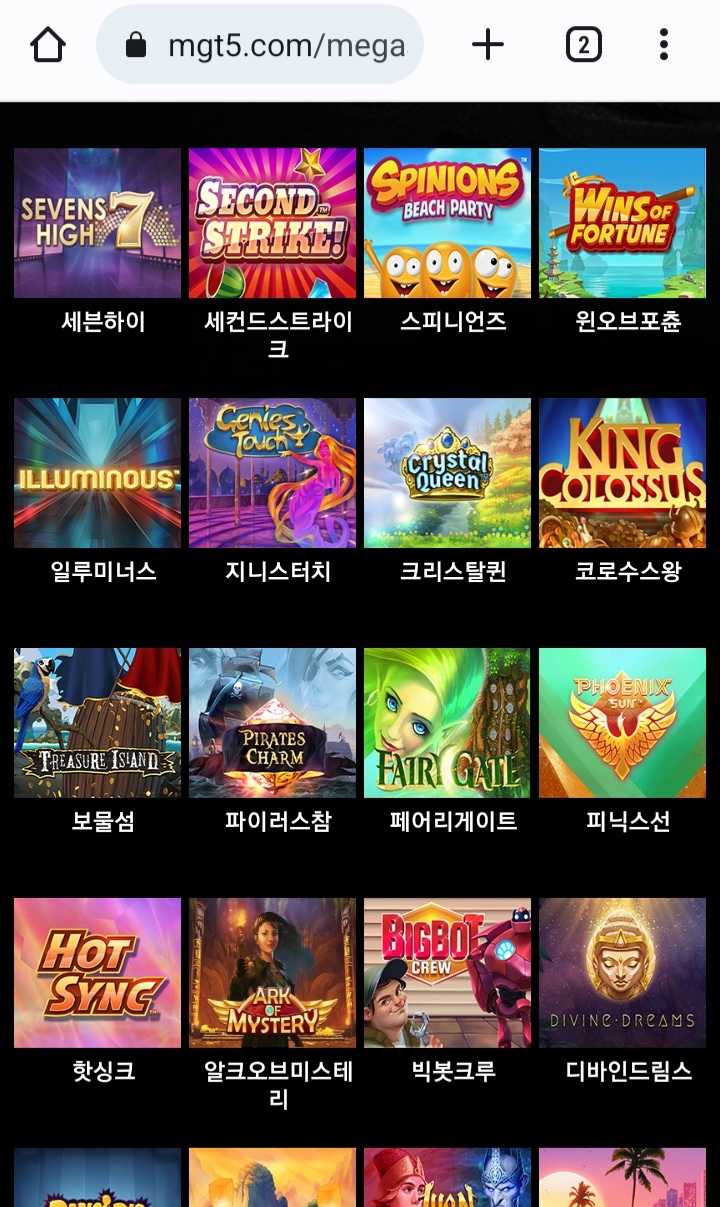The height and width of the screenshot is (1207, 720).
Task: Open the browser overflow menu
Action: coord(663,45)
